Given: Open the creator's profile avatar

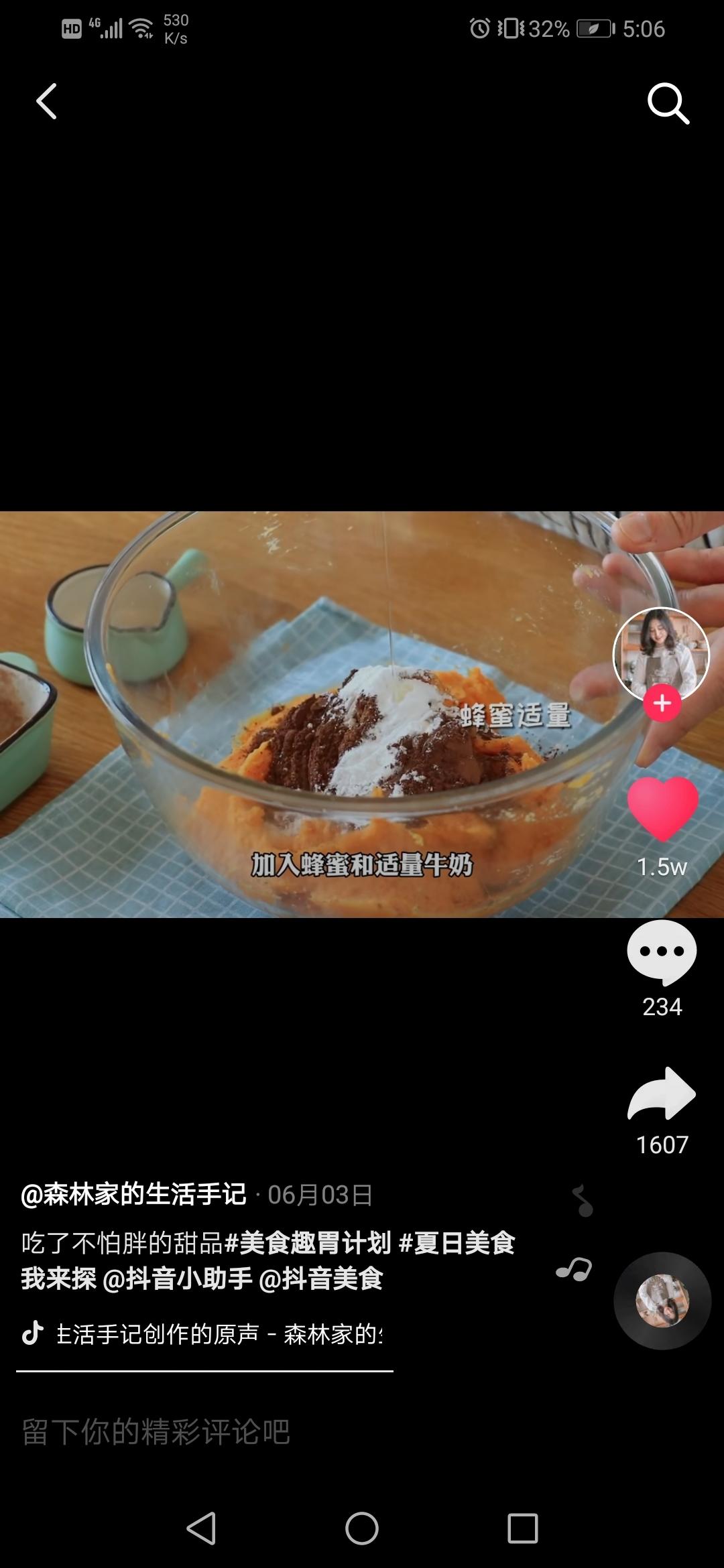Looking at the screenshot, I should pos(661,655).
